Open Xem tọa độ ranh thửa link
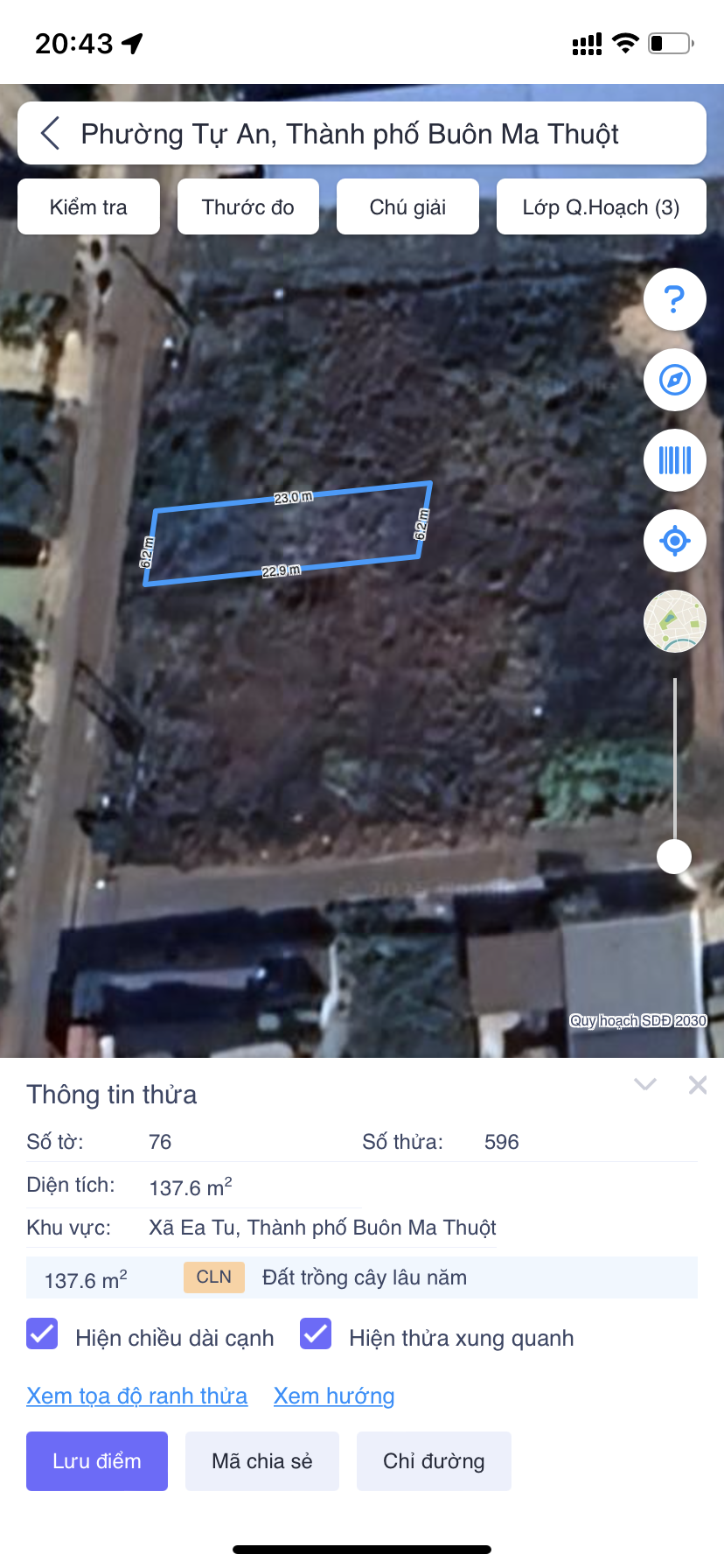Viewport: 724px width, 1568px height. [136, 1396]
